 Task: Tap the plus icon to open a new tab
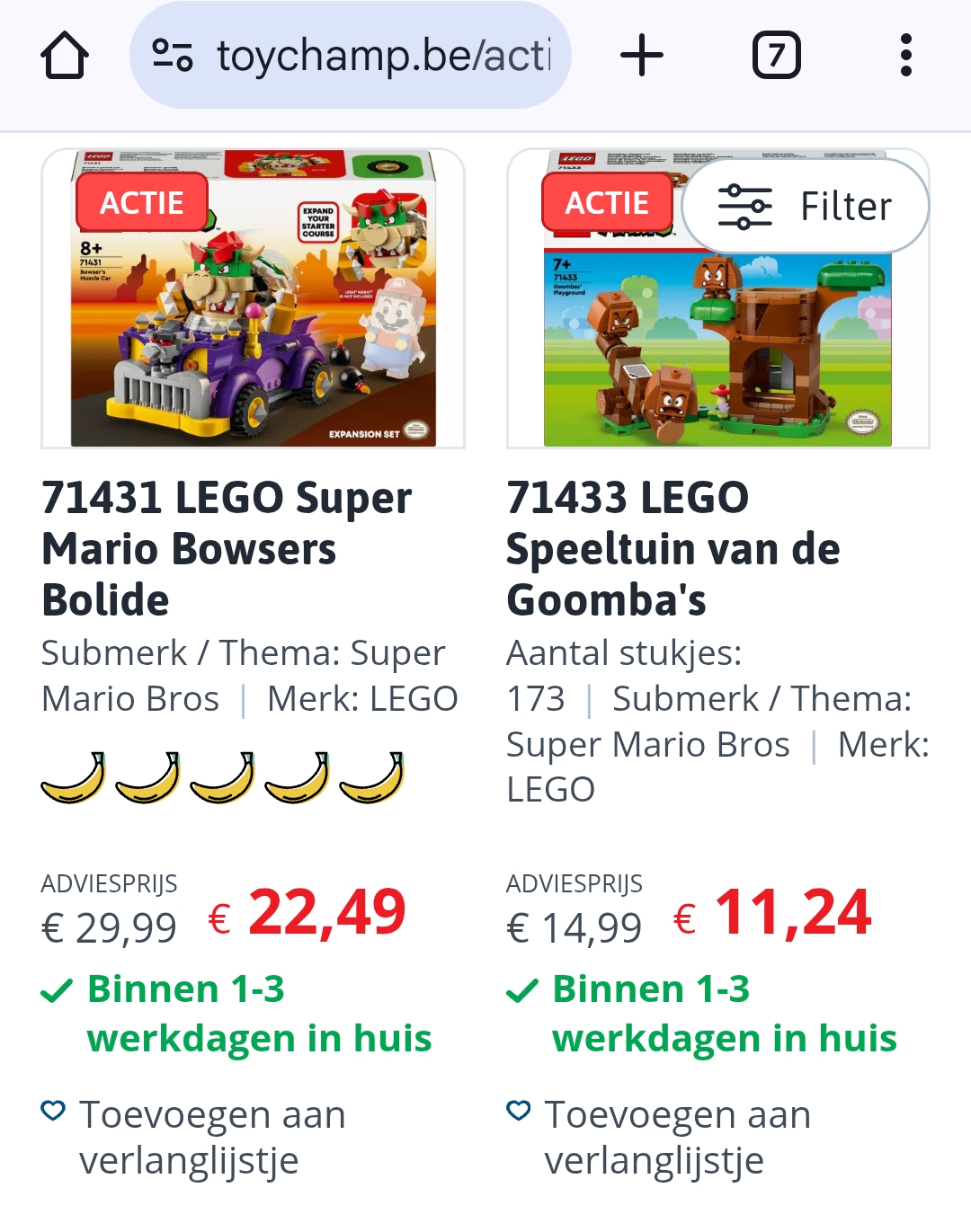(642, 56)
